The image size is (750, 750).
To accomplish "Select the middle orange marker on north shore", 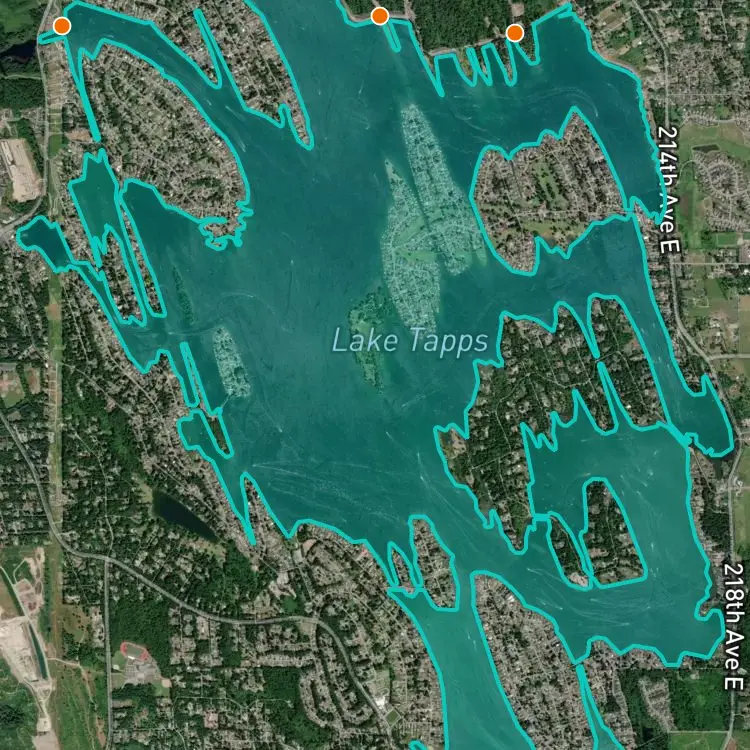I will tap(380, 16).
